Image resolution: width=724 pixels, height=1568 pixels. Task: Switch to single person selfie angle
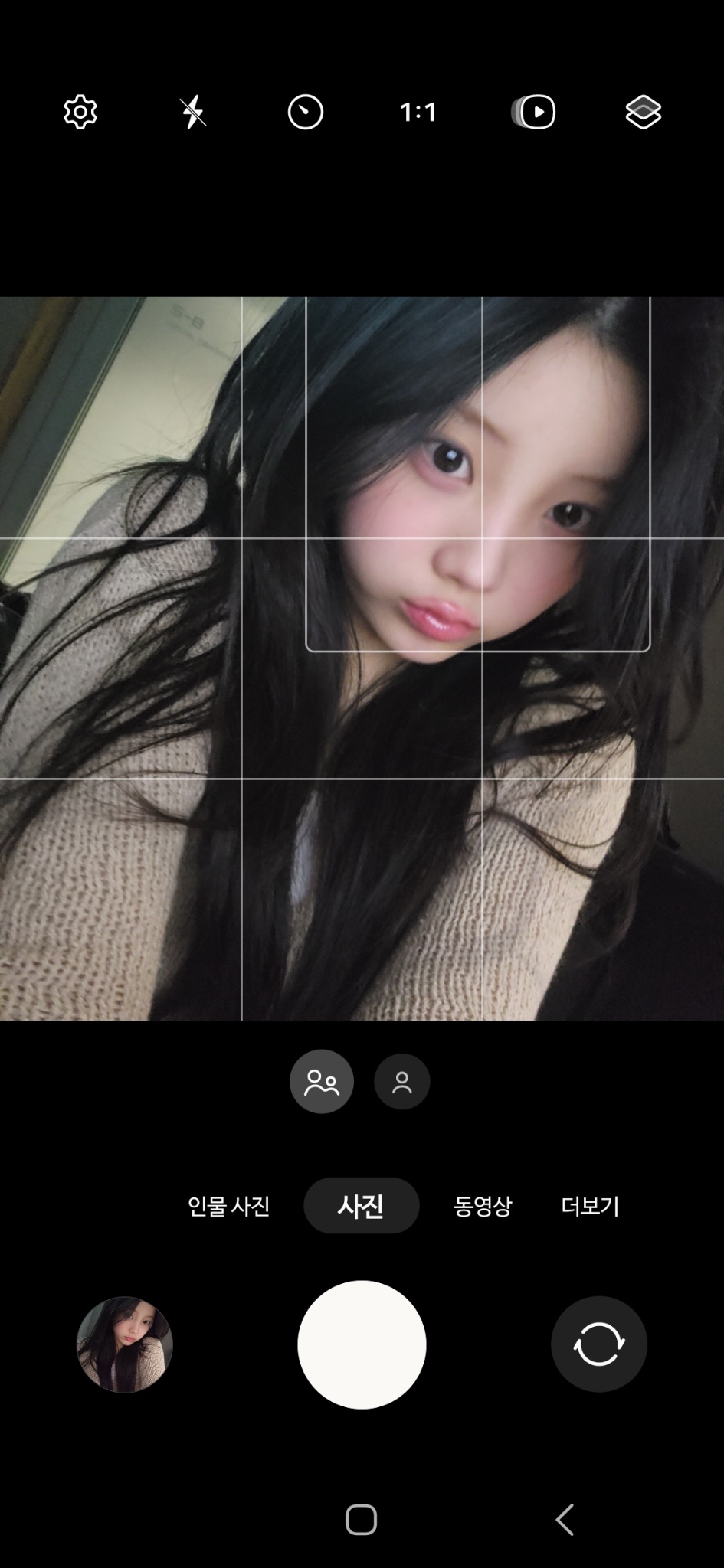[x=402, y=1081]
